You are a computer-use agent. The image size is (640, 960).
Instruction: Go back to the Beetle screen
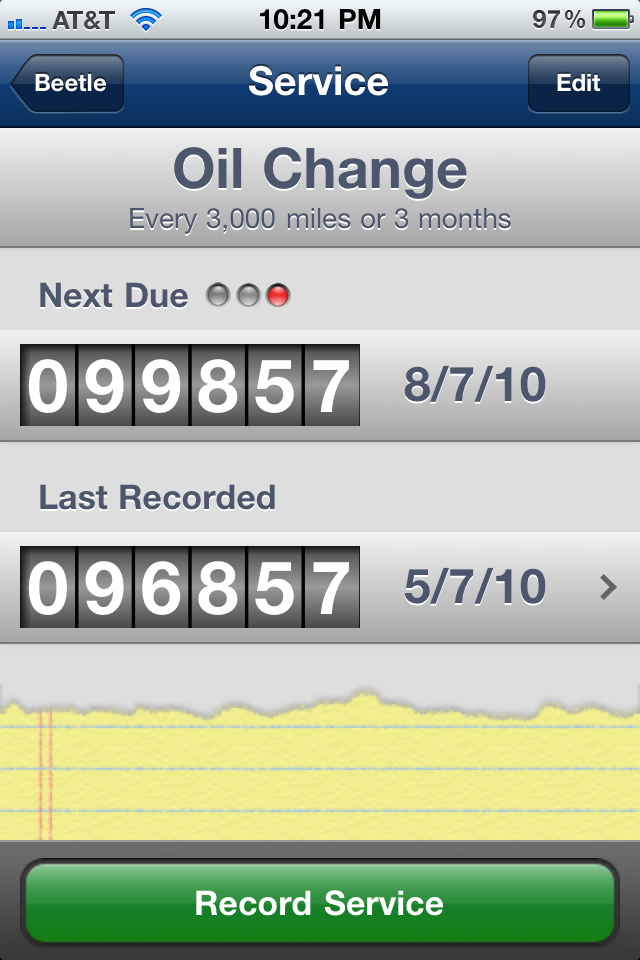coord(68,83)
